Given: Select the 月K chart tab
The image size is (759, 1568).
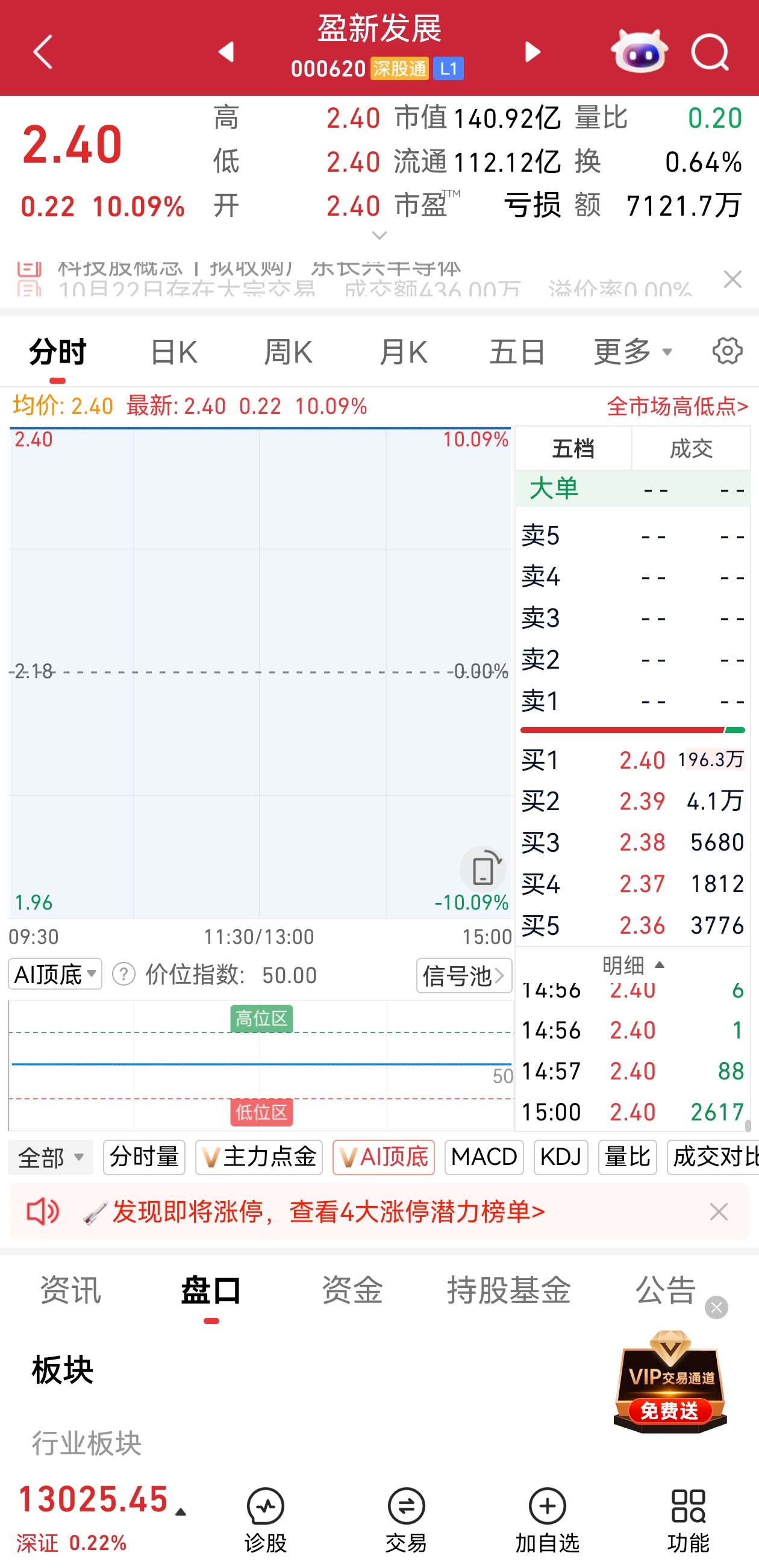Looking at the screenshot, I should click(x=403, y=352).
